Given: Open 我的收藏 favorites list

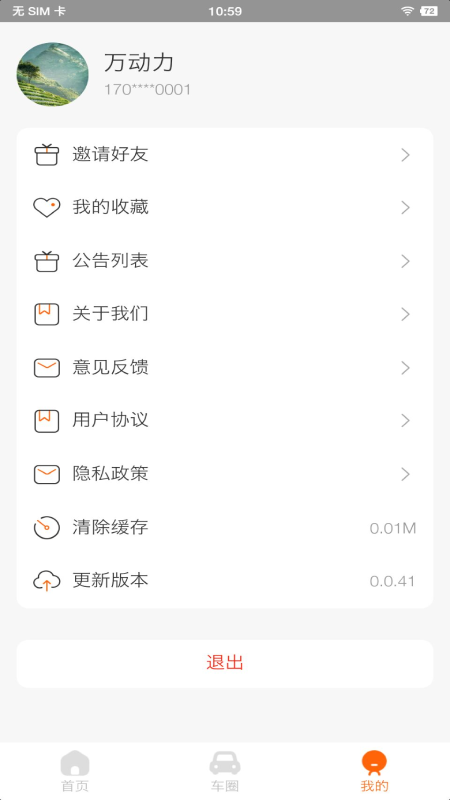Looking at the screenshot, I should [225, 208].
